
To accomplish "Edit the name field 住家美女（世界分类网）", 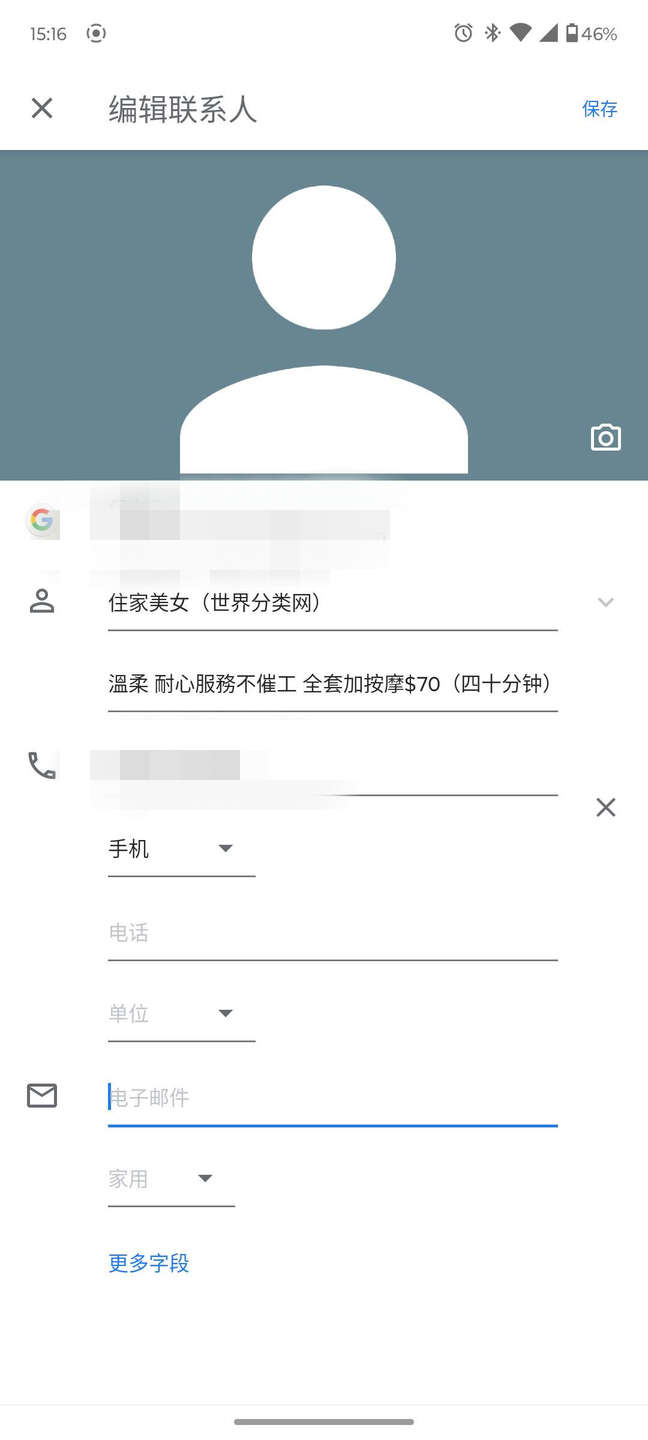I will click(x=332, y=603).
